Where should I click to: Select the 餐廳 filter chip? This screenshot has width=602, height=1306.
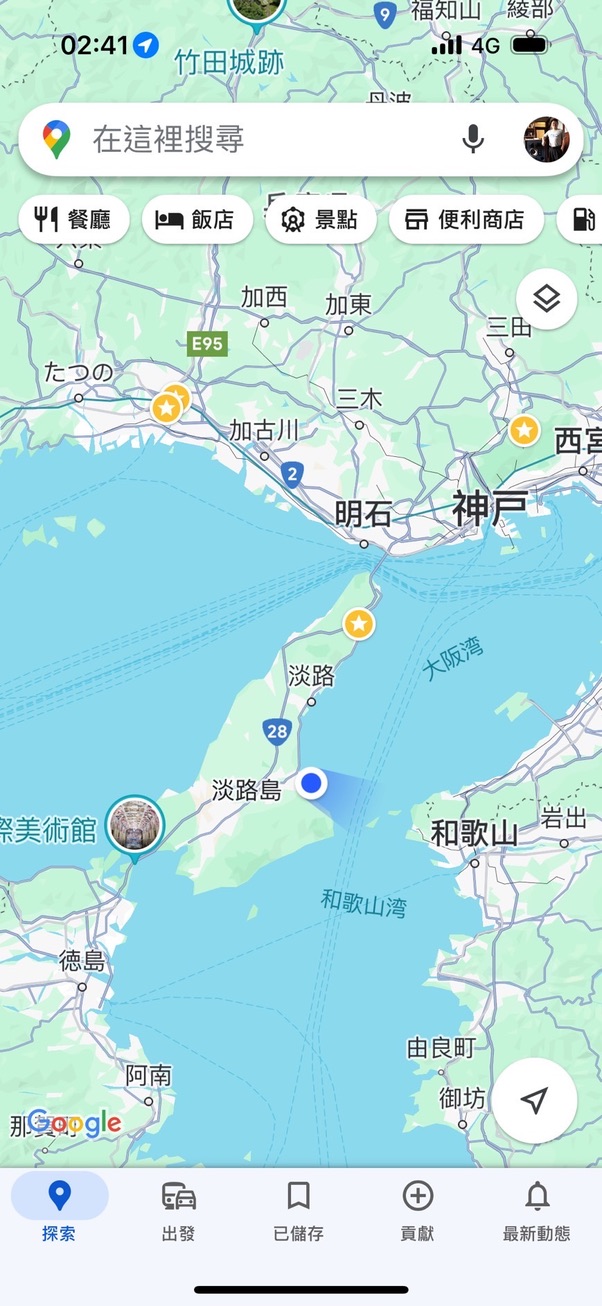pyautogui.click(x=74, y=220)
